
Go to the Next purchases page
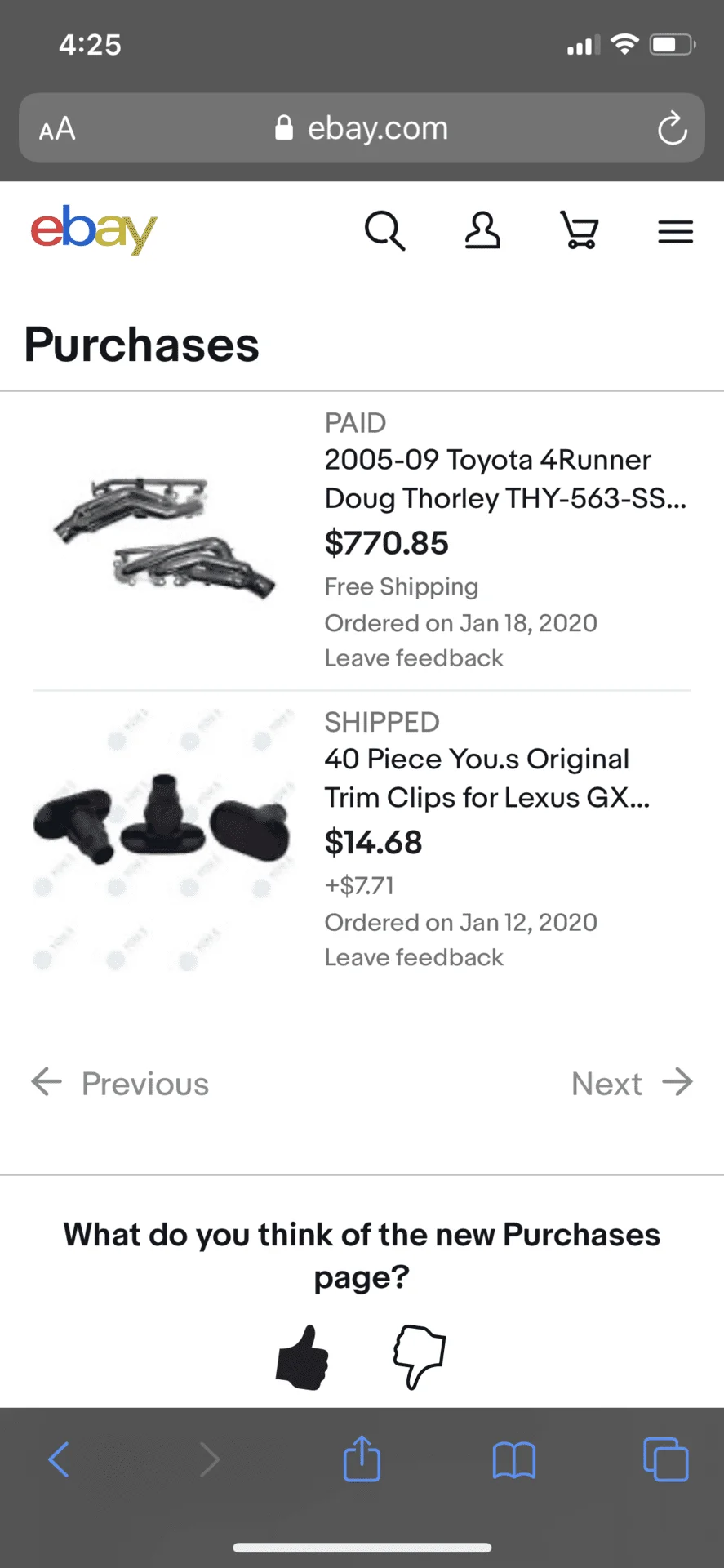632,1084
